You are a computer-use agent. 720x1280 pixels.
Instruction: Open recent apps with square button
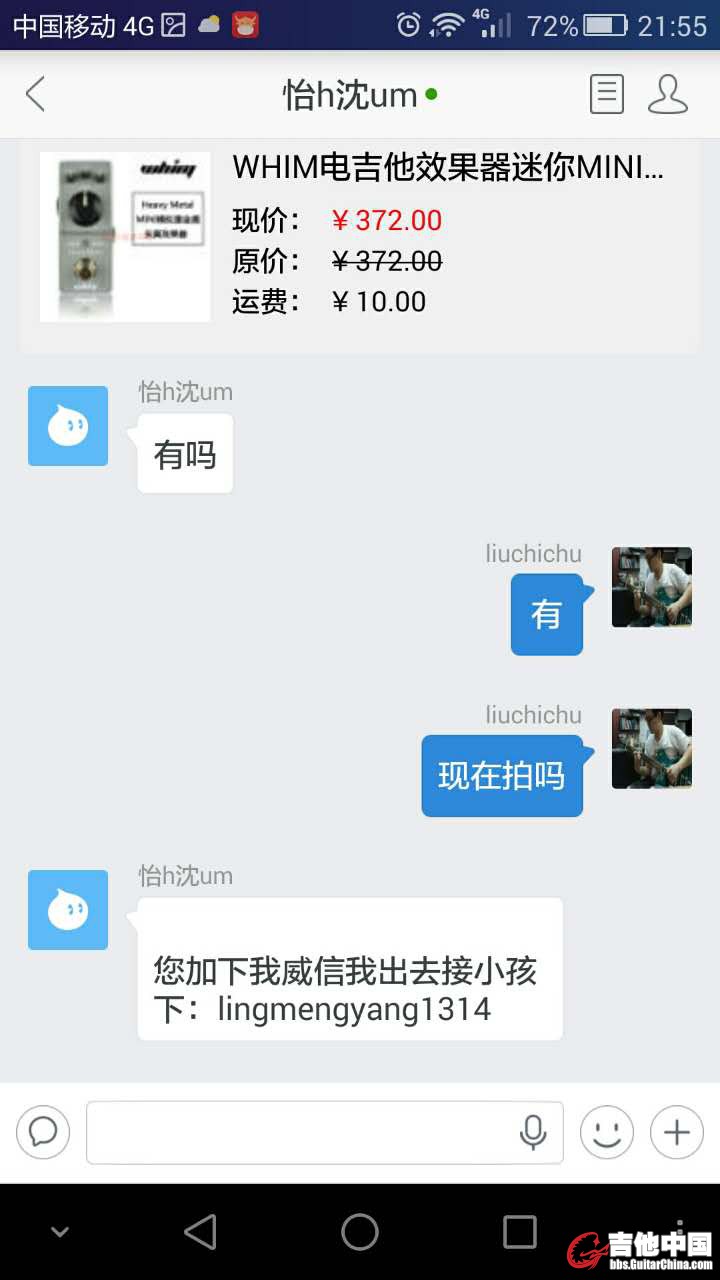(x=519, y=1232)
